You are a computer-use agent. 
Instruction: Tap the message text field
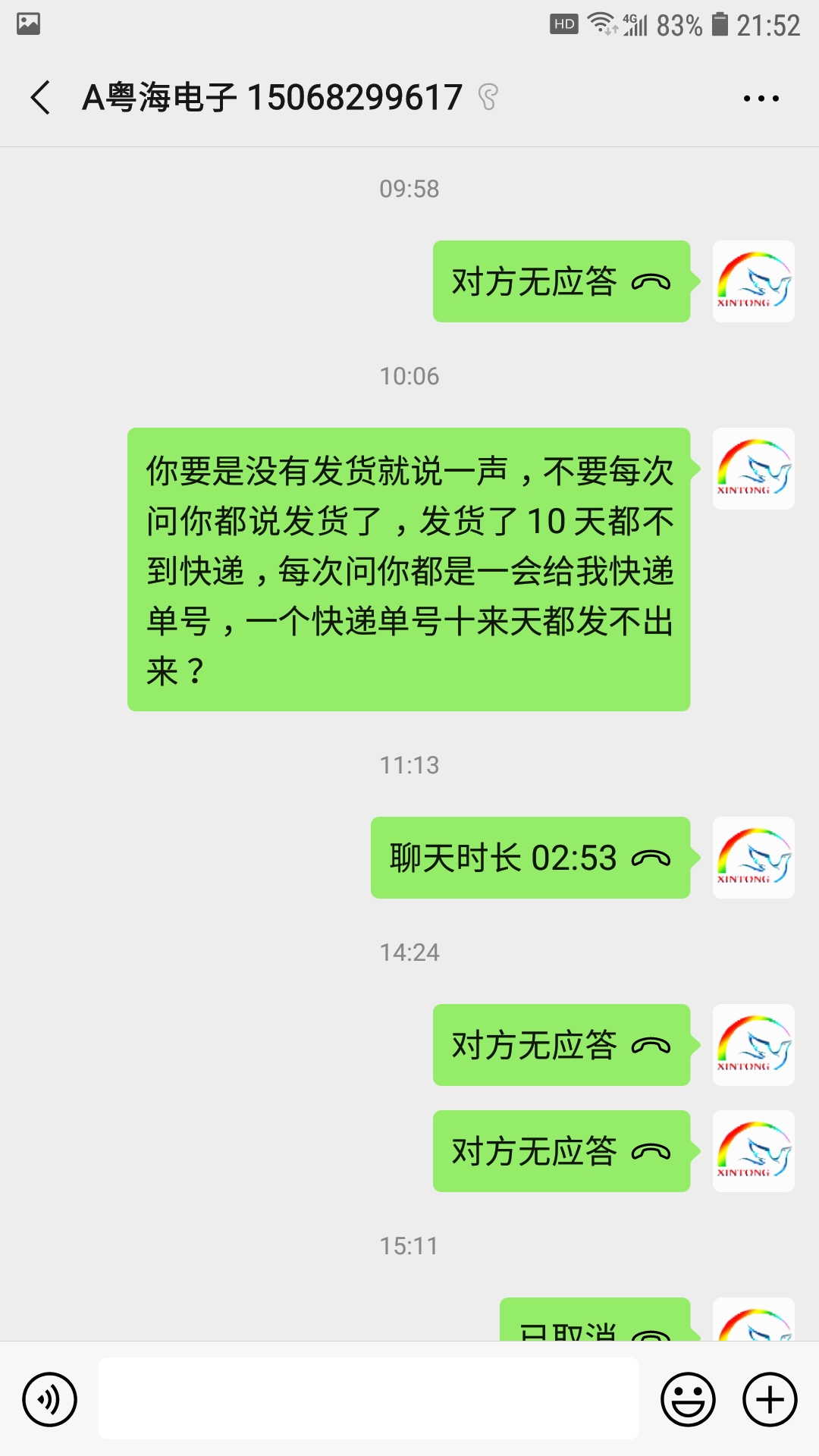tap(368, 1398)
